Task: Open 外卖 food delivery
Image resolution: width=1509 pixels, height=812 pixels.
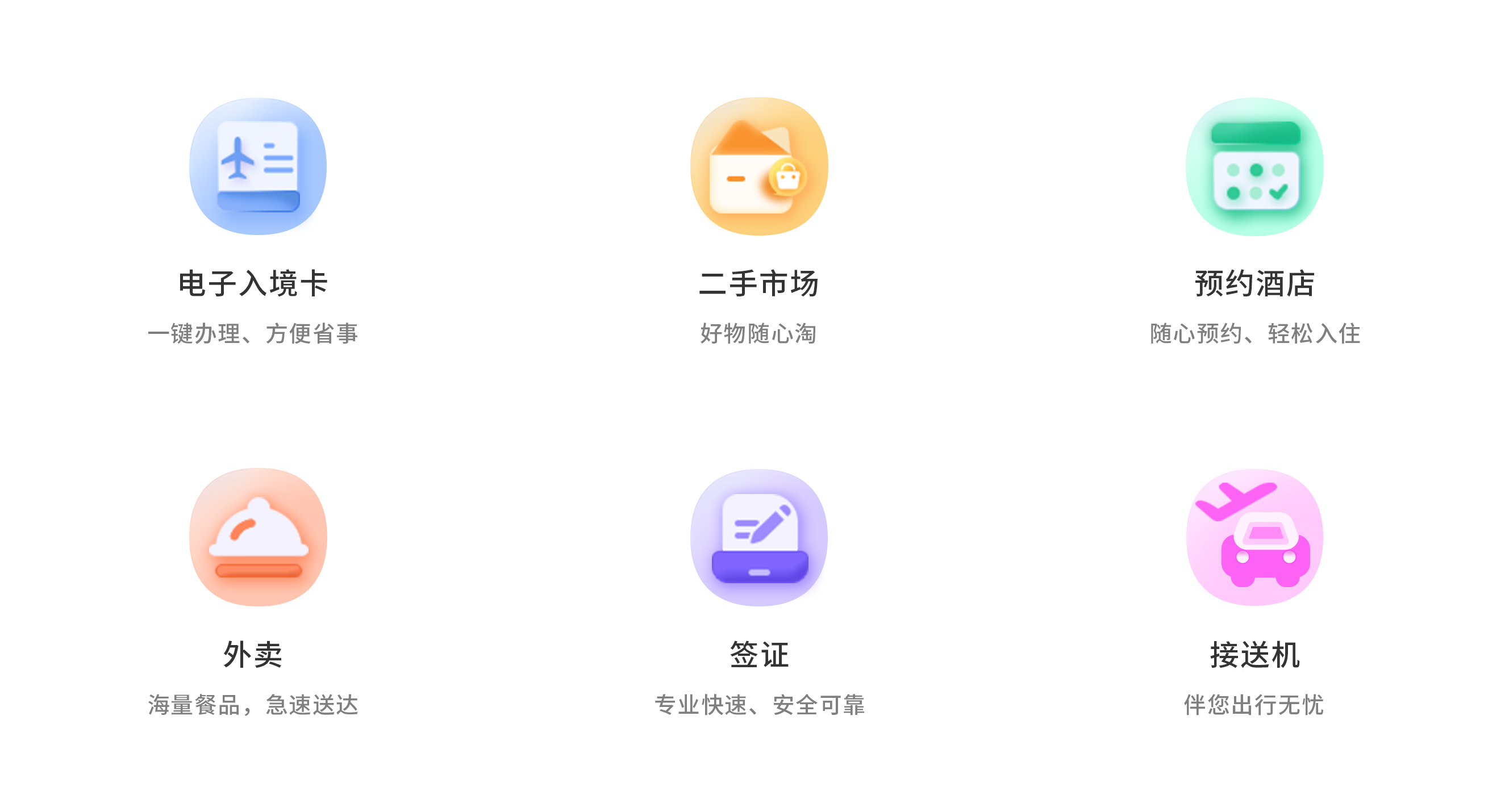Action: [x=258, y=537]
